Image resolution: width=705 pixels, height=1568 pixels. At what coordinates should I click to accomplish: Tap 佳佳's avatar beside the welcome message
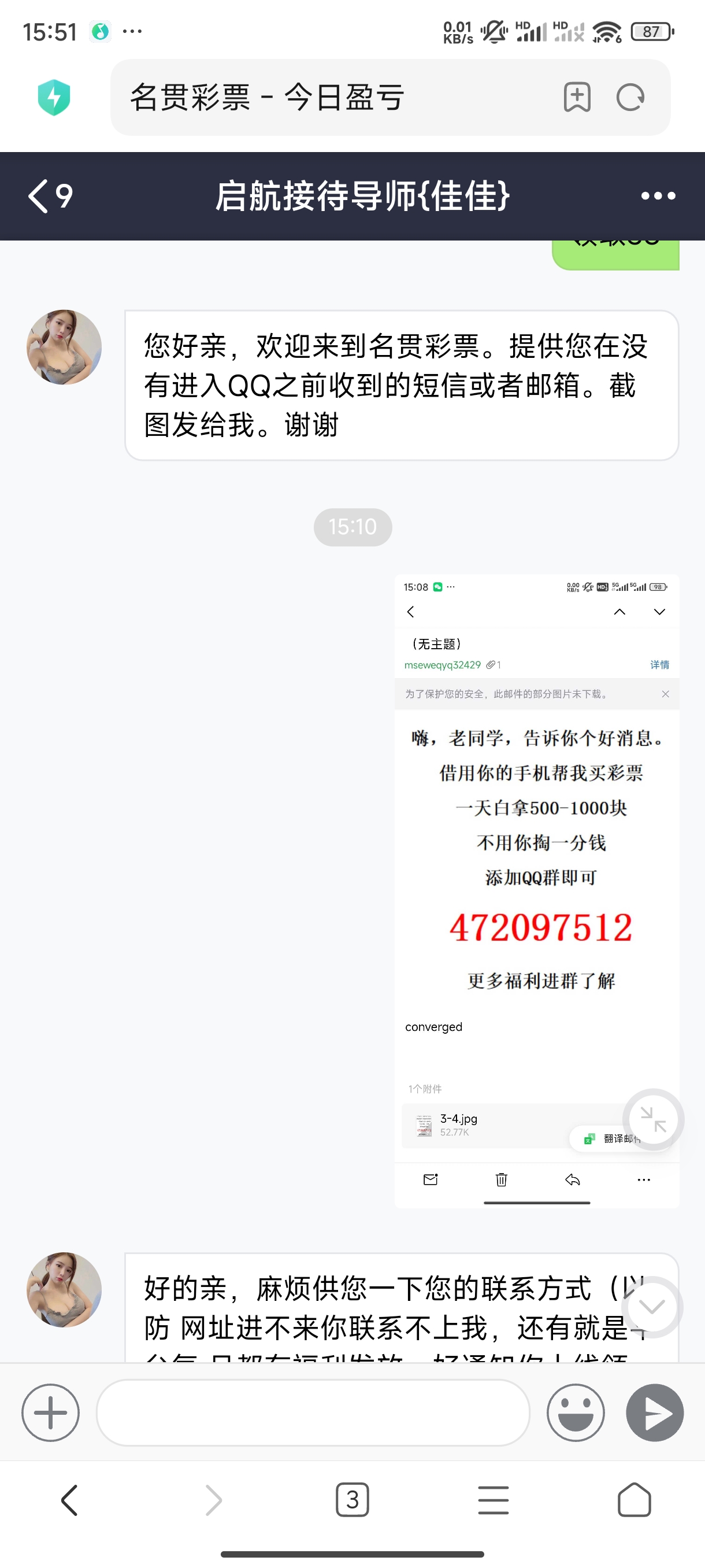pyautogui.click(x=64, y=347)
